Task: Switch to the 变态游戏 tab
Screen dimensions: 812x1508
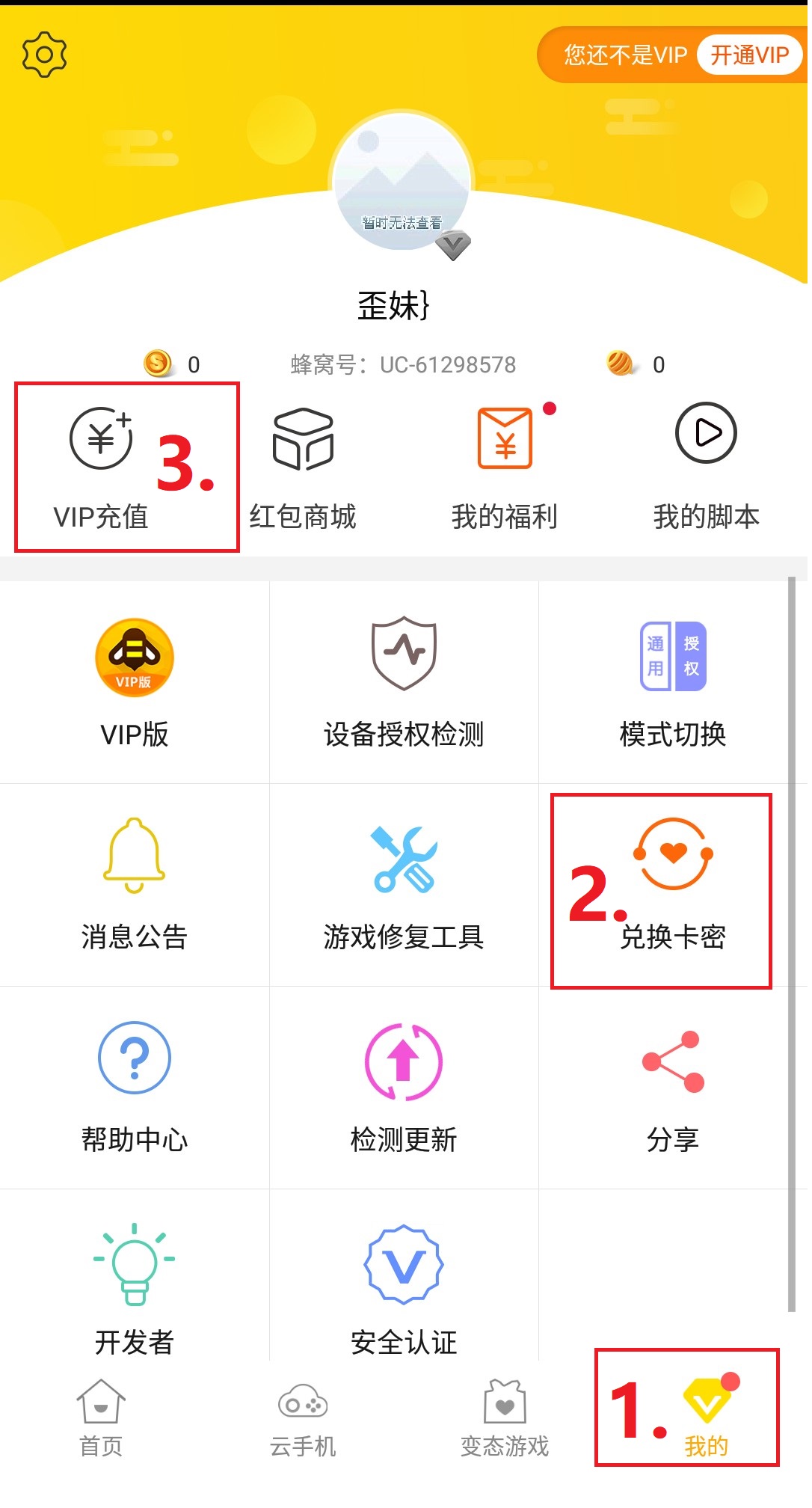Action: tap(505, 1419)
